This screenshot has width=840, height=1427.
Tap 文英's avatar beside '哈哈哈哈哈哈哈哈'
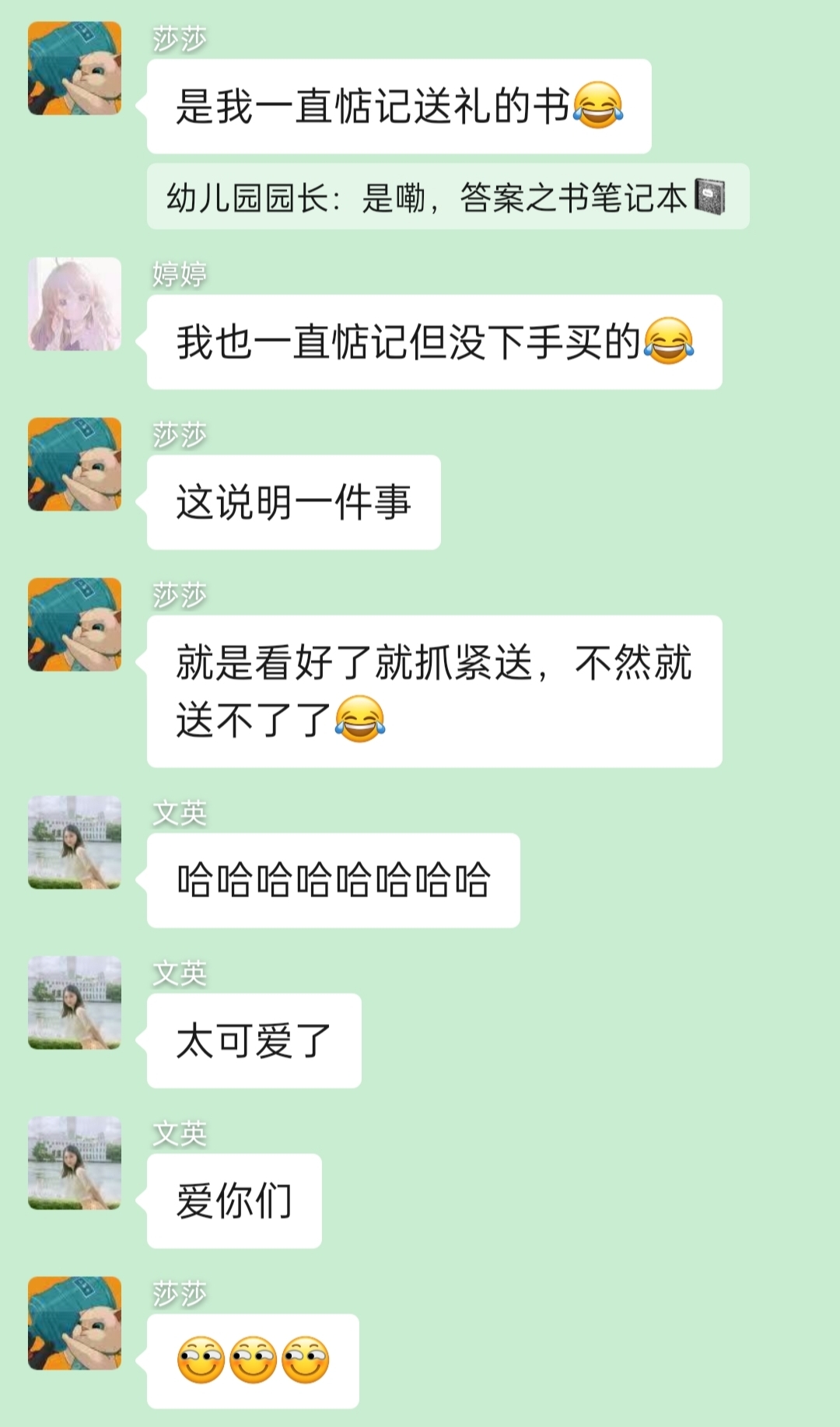pos(75,843)
